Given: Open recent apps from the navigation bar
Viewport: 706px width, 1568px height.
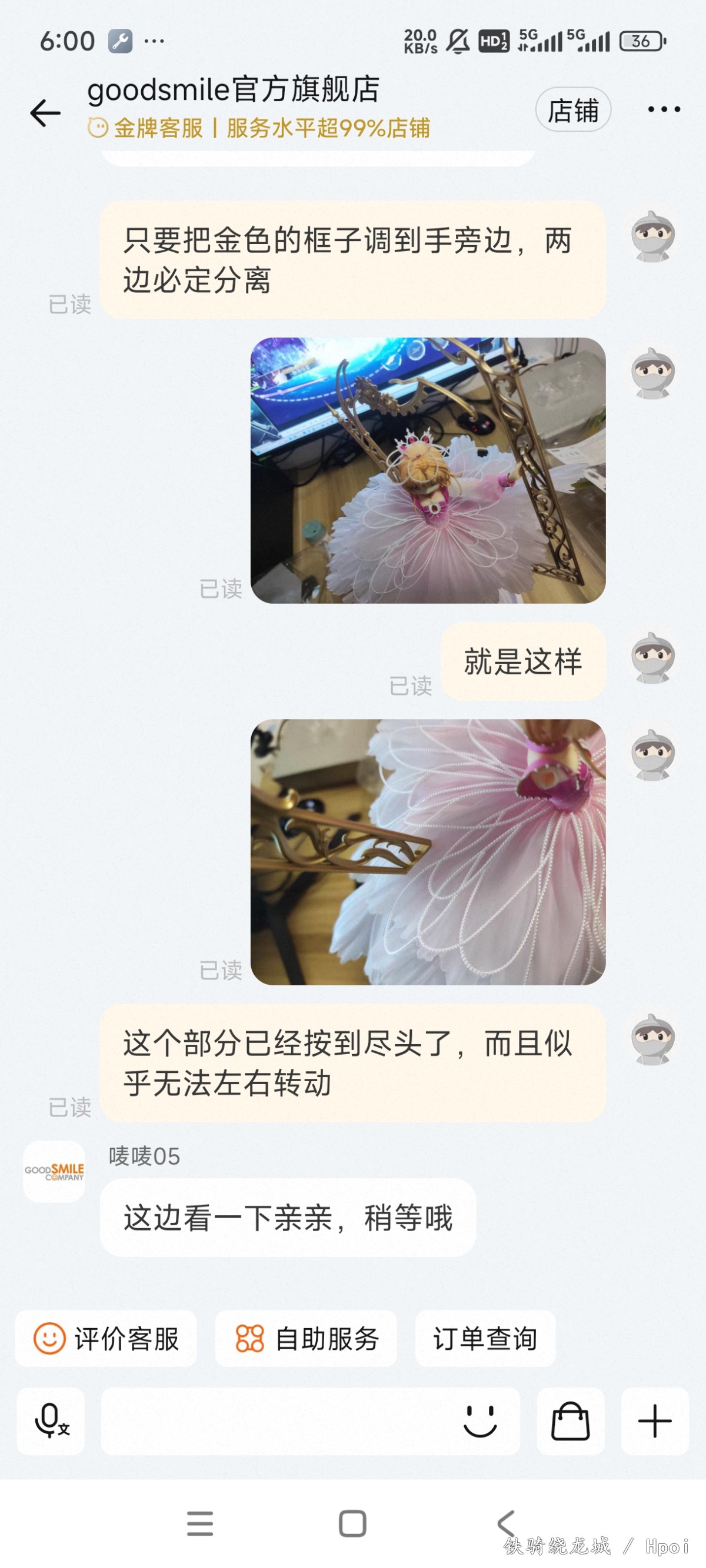Looking at the screenshot, I should (x=200, y=1523).
